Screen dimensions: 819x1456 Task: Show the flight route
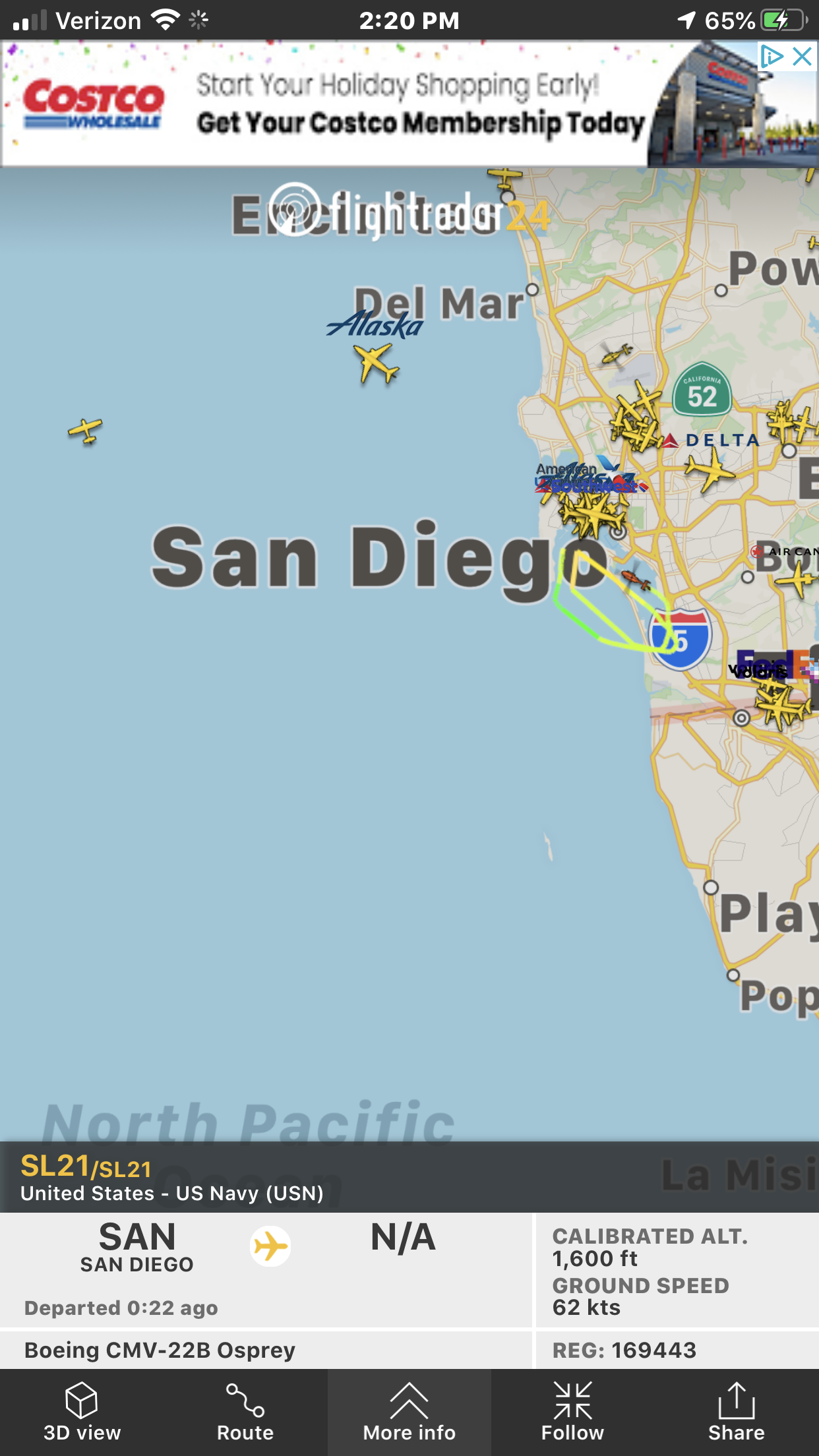245,1412
